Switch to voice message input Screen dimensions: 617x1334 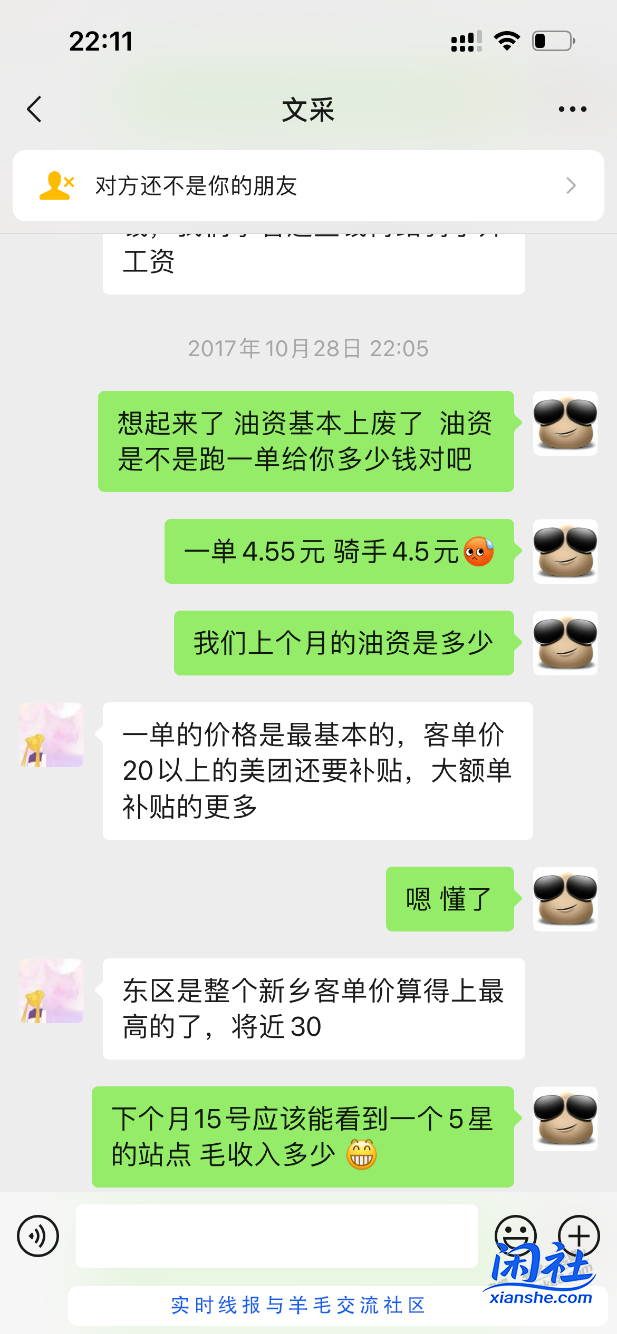[x=38, y=1237]
